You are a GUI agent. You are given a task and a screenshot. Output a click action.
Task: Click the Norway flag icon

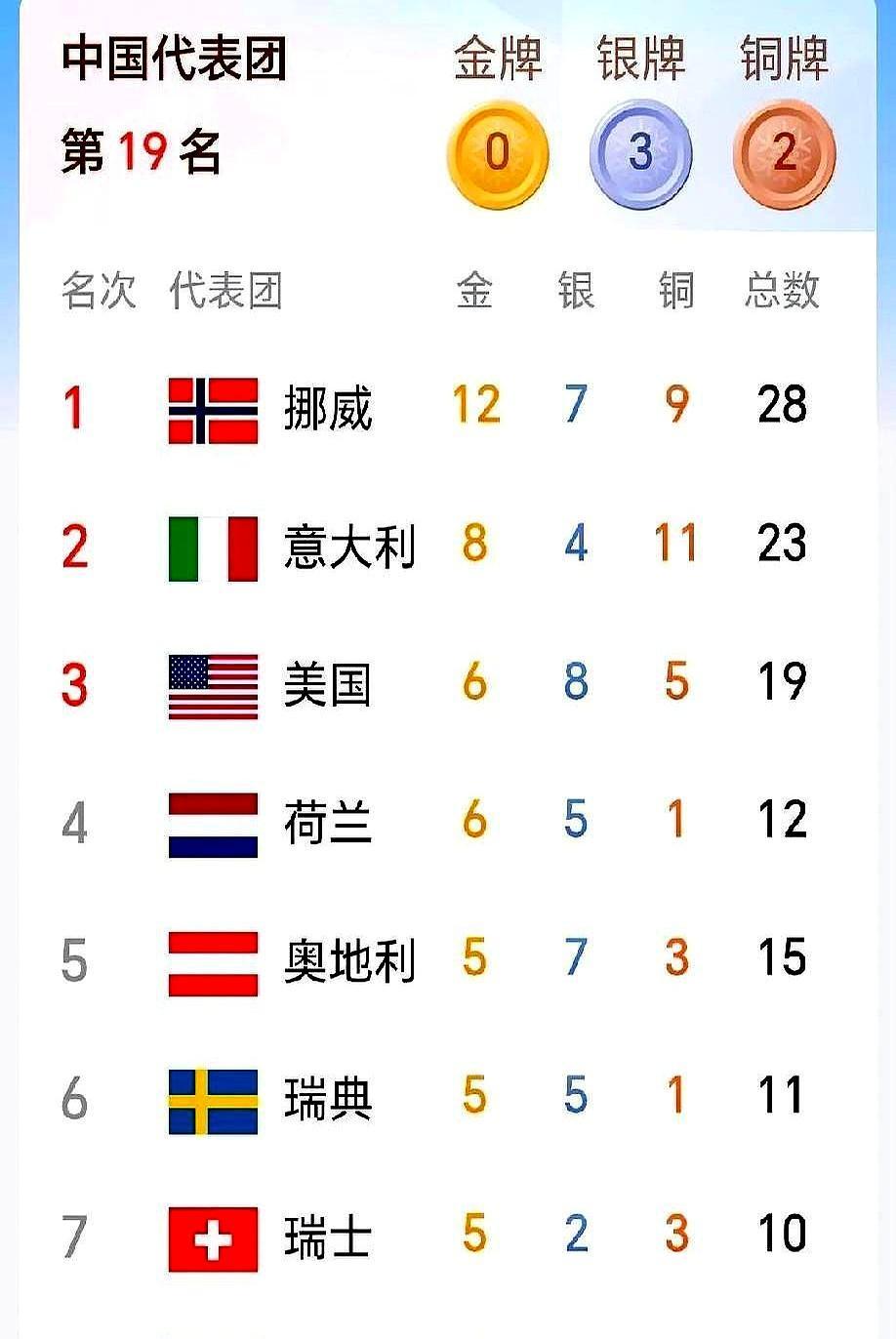coord(213,411)
